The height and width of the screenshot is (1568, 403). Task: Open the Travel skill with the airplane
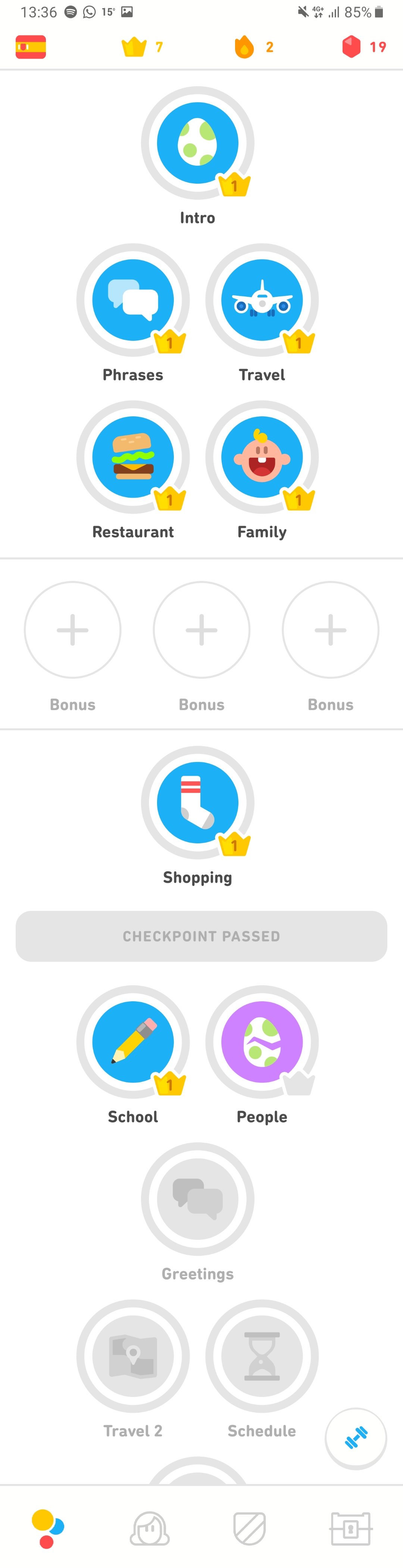[x=262, y=300]
